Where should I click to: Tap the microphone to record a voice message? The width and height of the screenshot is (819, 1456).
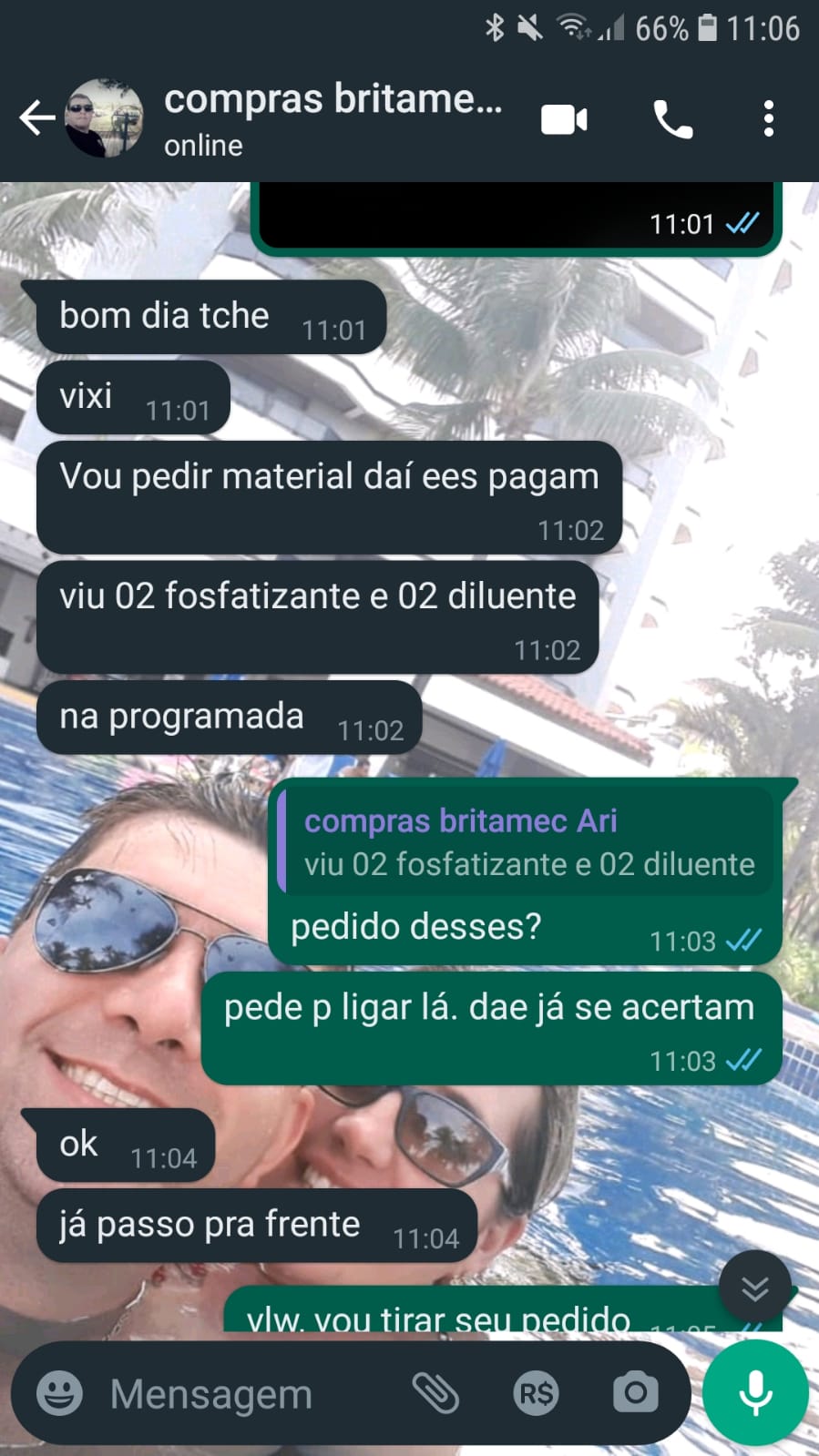[755, 1393]
